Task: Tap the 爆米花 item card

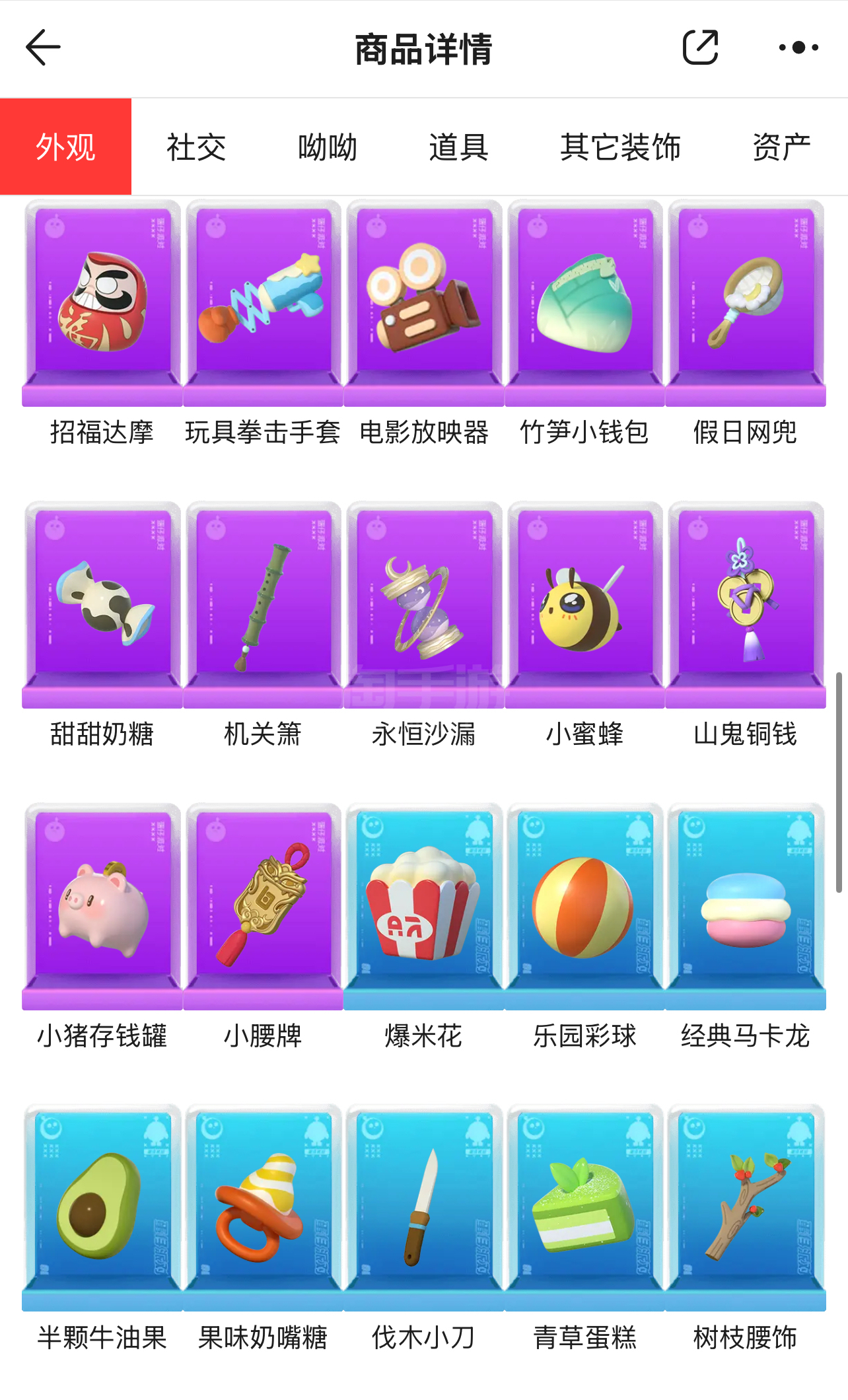Action: [x=423, y=907]
